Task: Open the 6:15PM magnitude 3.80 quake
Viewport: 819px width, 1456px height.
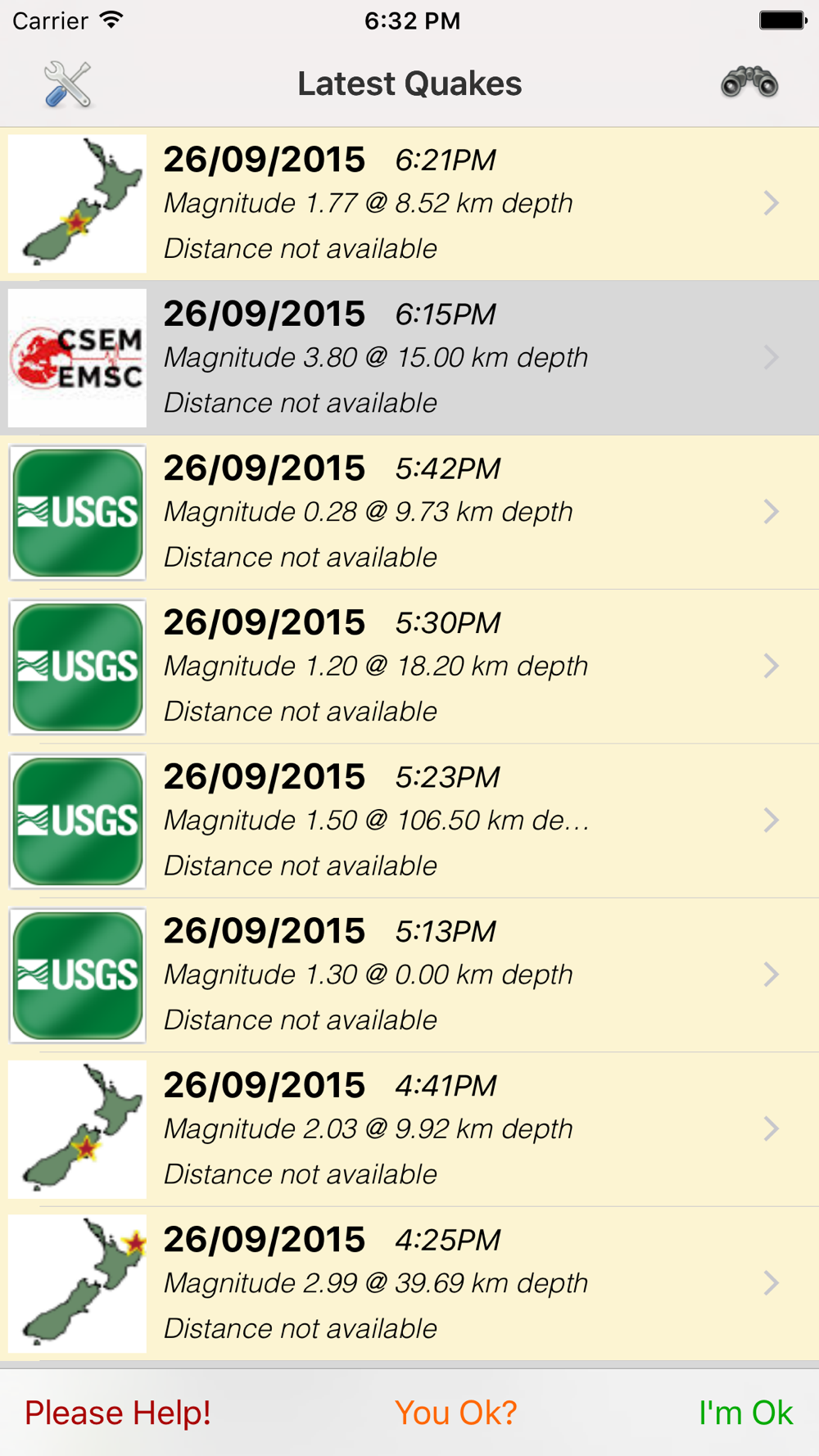Action: pos(409,358)
